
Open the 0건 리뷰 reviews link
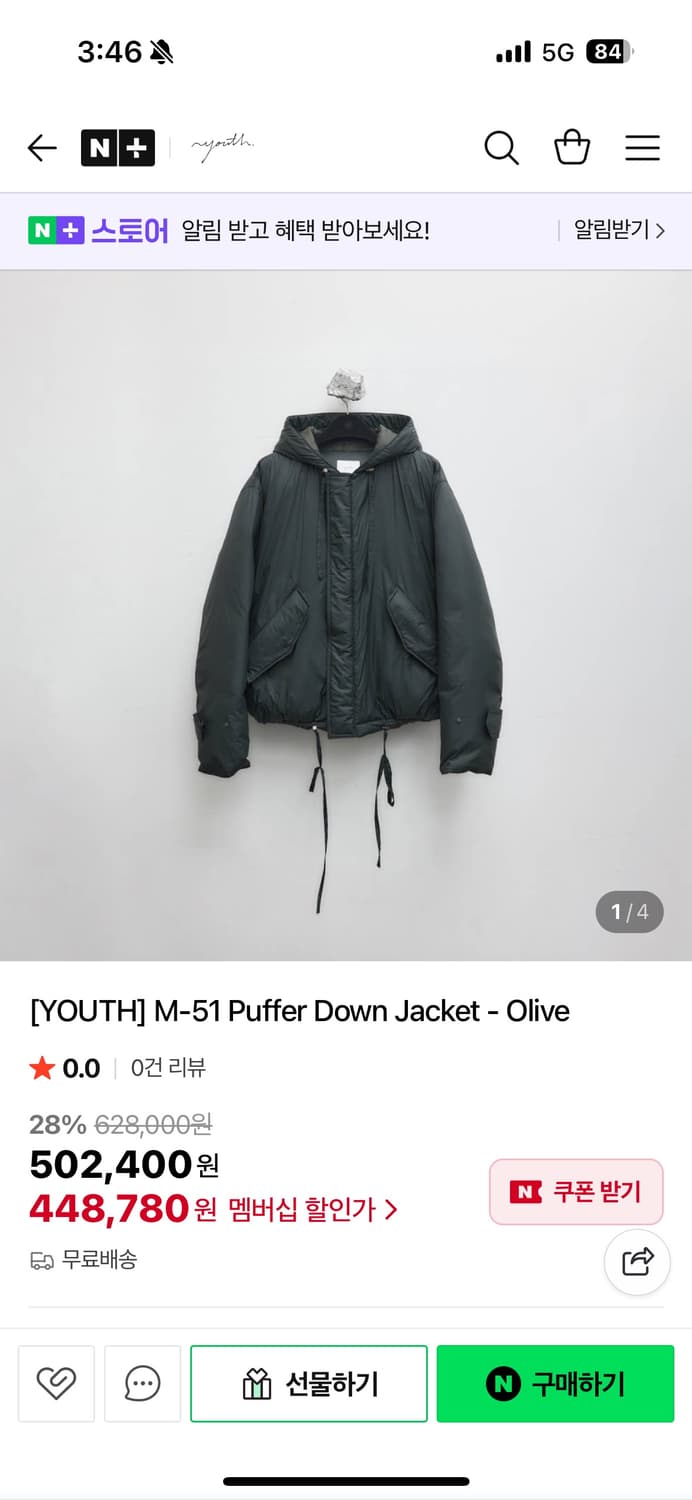168,1068
